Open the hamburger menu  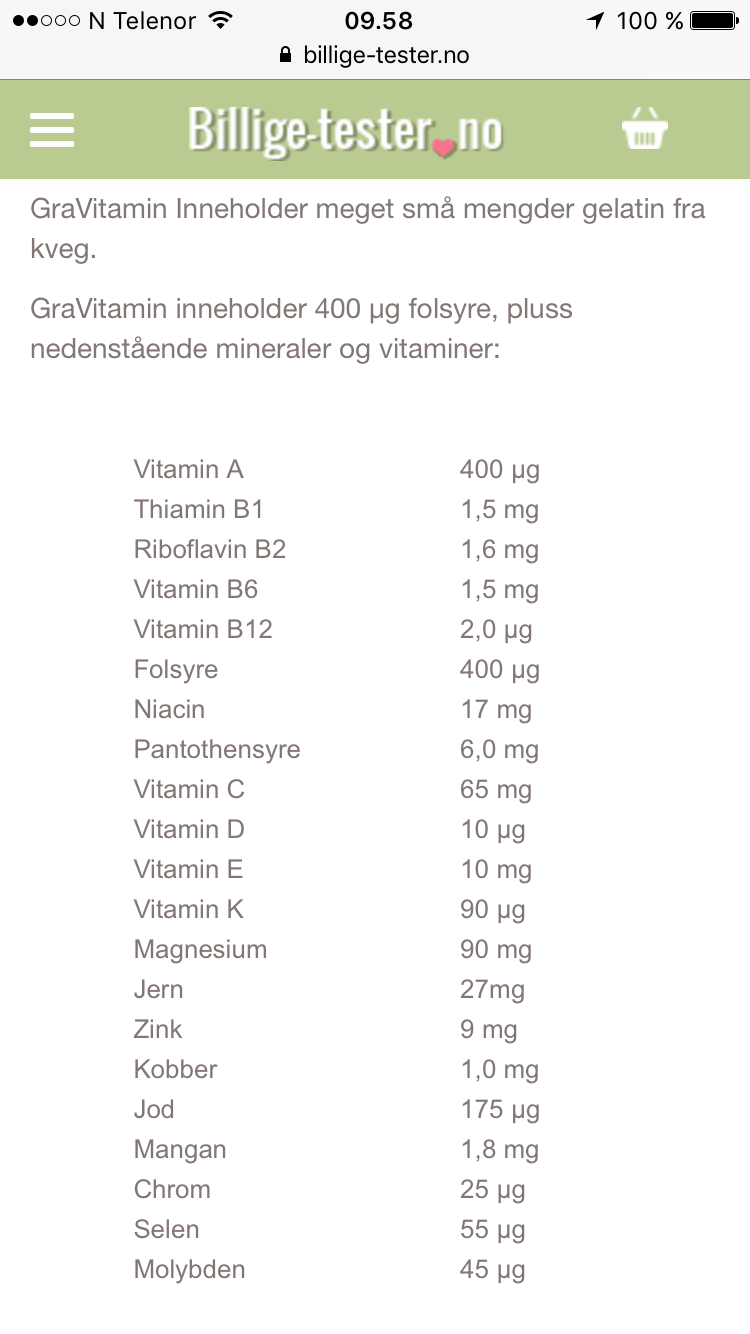(x=52, y=130)
